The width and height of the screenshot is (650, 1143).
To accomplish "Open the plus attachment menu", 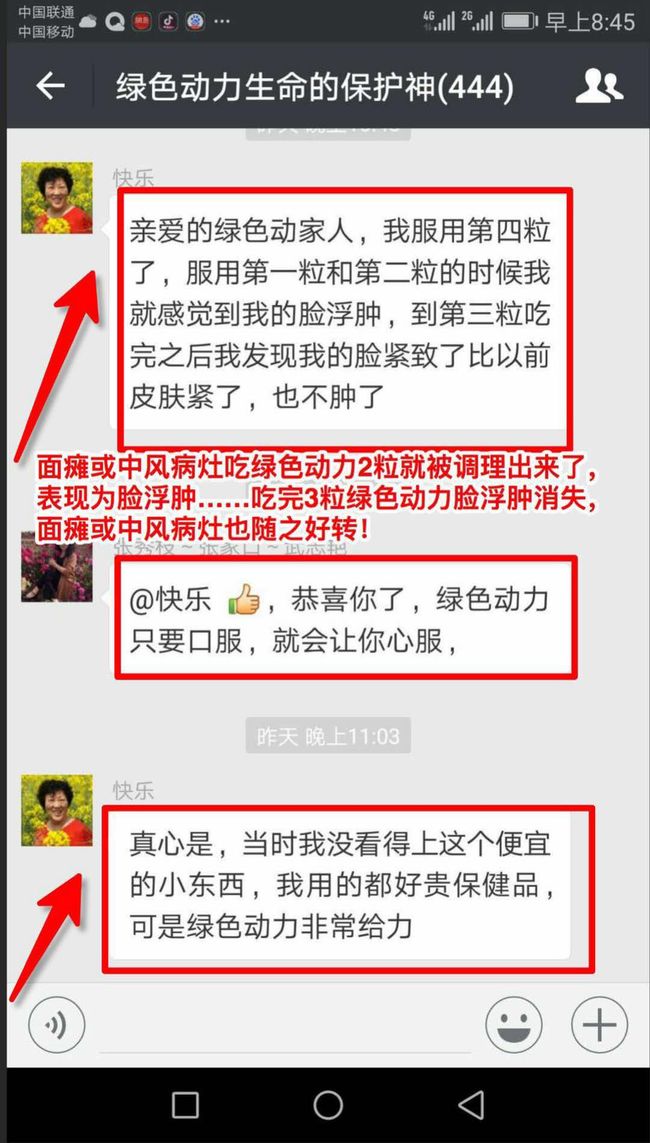I will (x=599, y=1025).
